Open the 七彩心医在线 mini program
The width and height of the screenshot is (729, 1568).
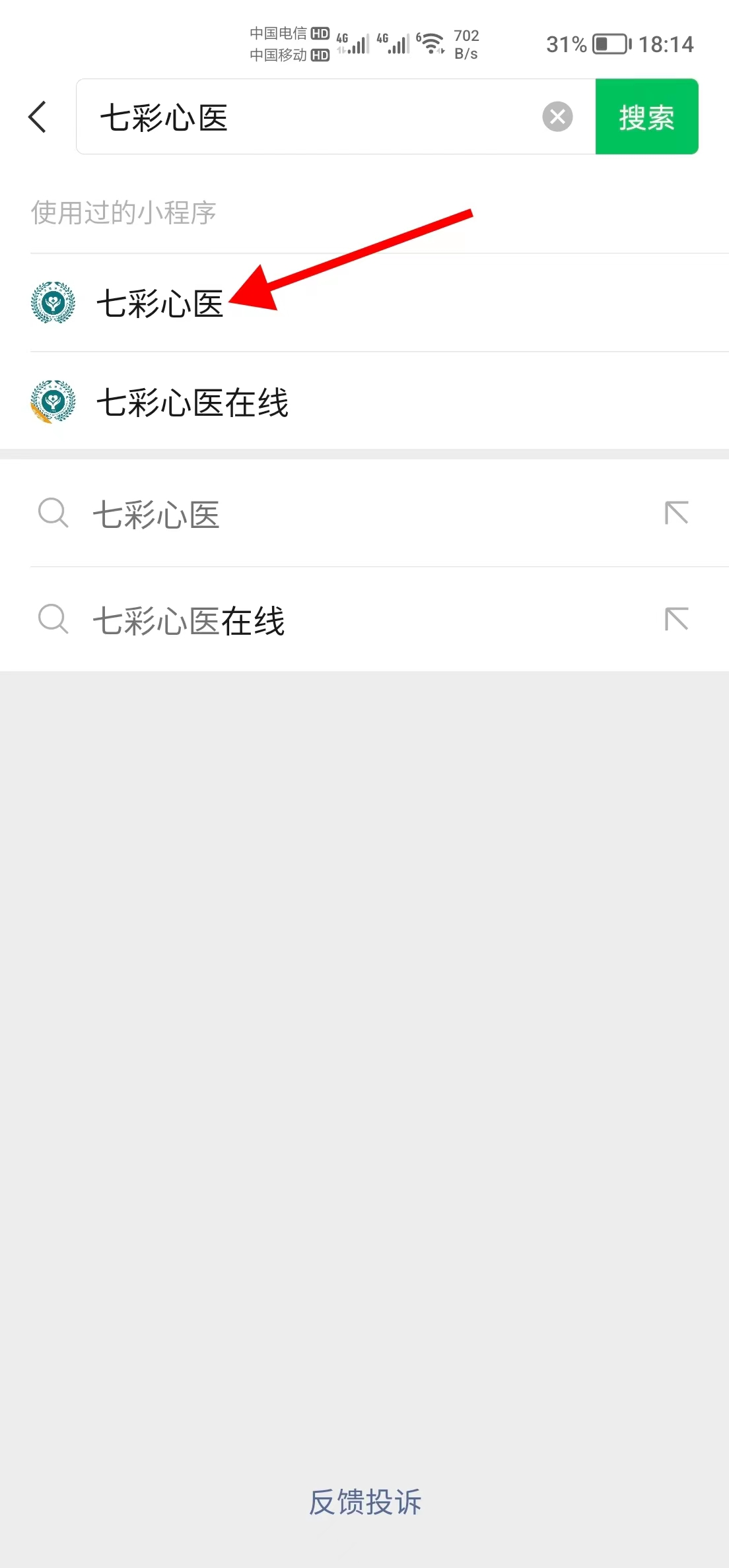[x=191, y=402]
